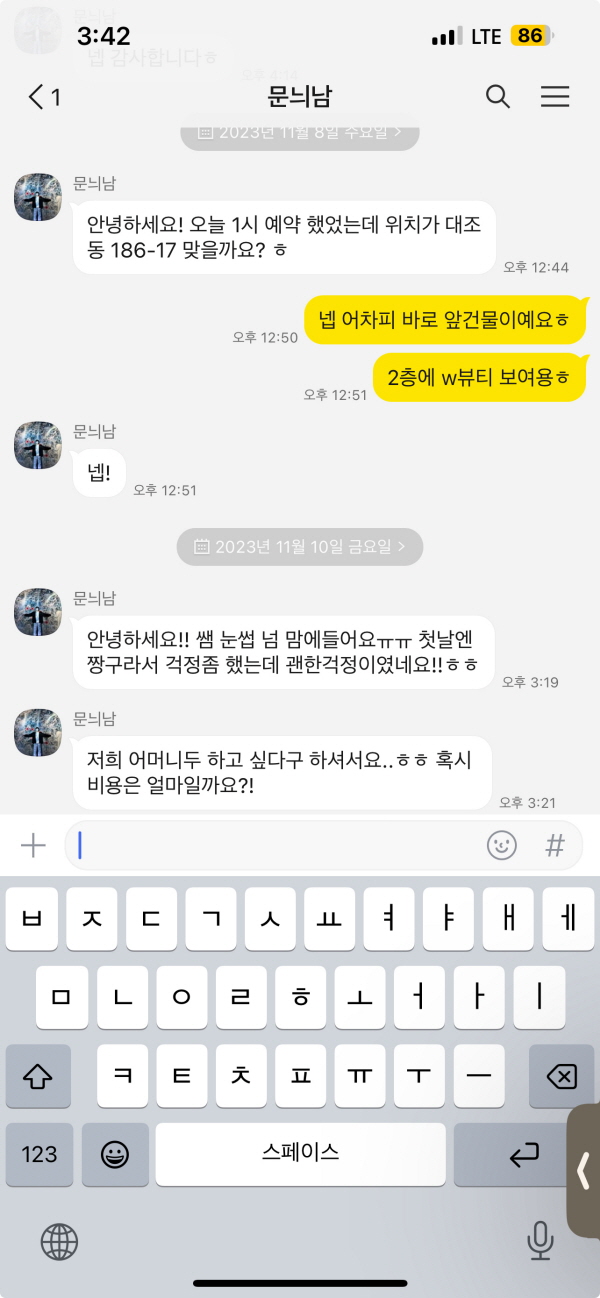Switch keyboard language with globe key
The width and height of the screenshot is (600, 1298).
pyautogui.click(x=59, y=1241)
